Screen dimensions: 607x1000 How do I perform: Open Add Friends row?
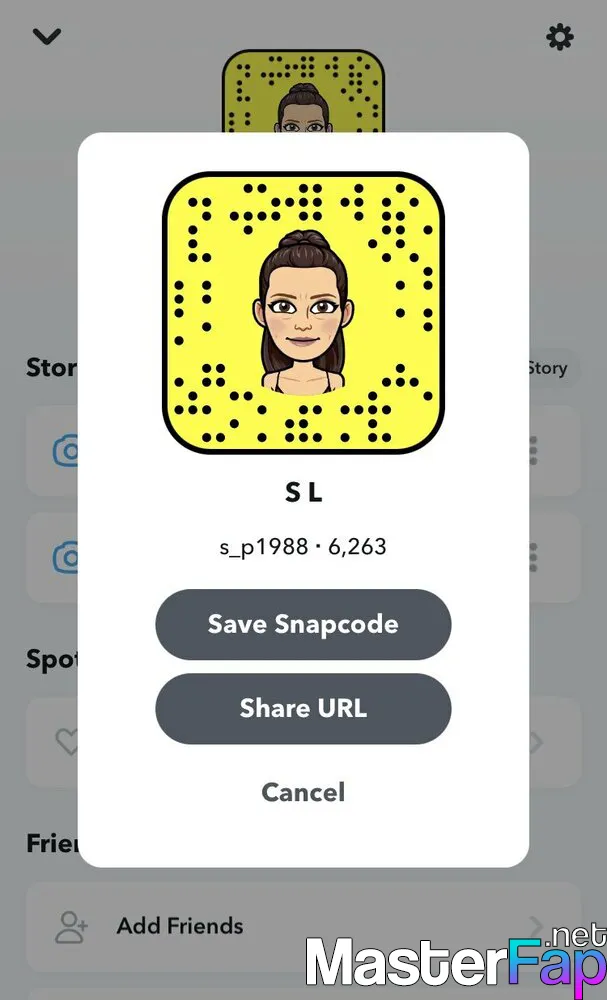click(303, 925)
